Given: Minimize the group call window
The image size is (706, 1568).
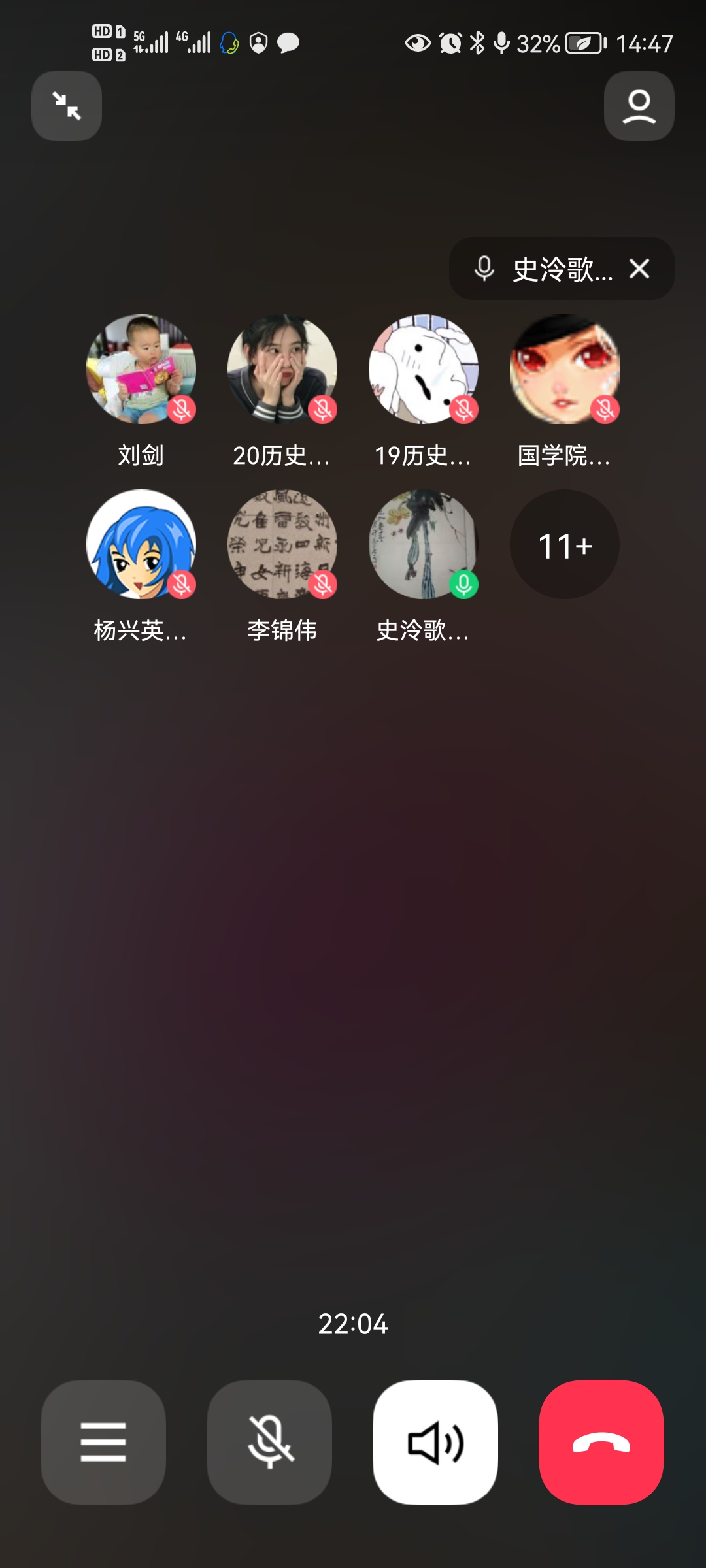Looking at the screenshot, I should coord(67,106).
